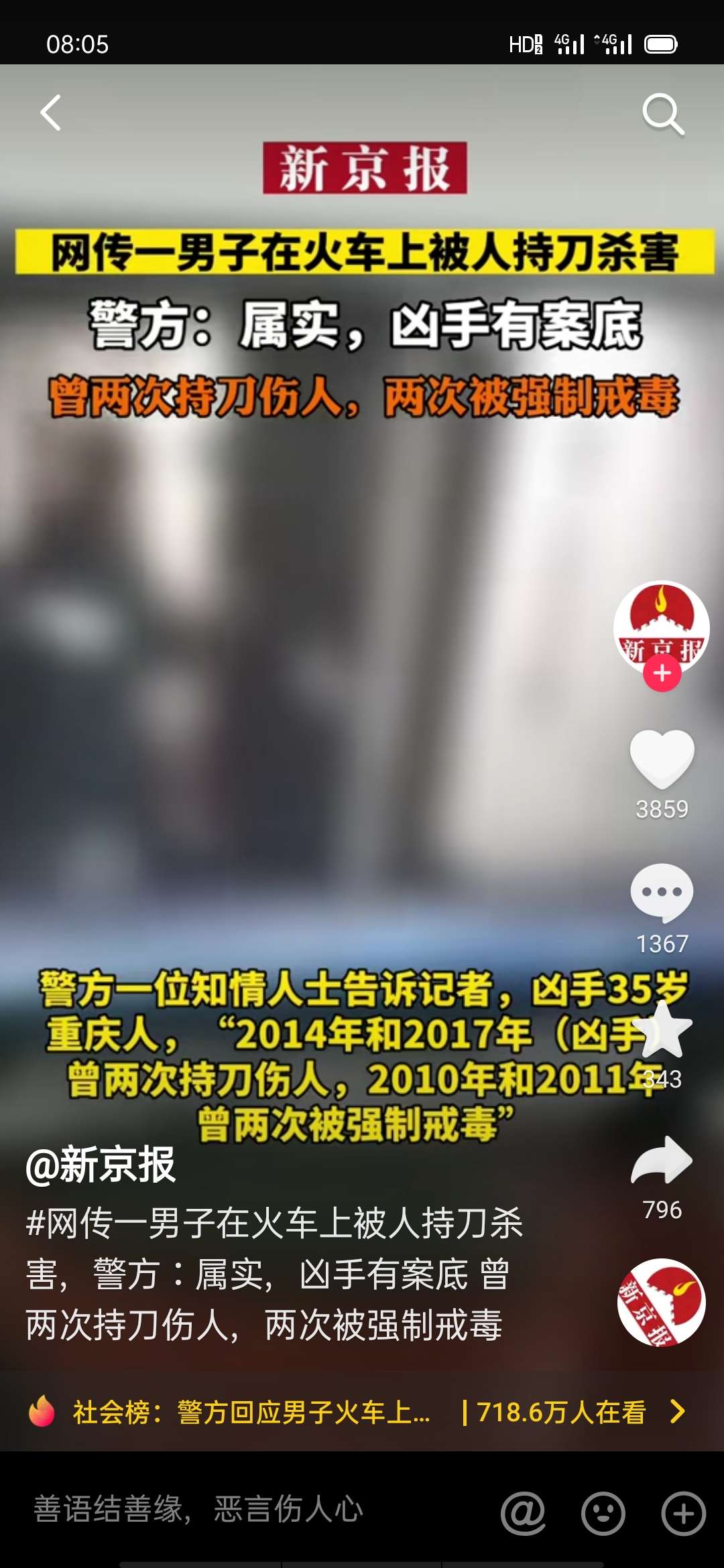Open the rotating 新京报 sound disc

(661, 1302)
